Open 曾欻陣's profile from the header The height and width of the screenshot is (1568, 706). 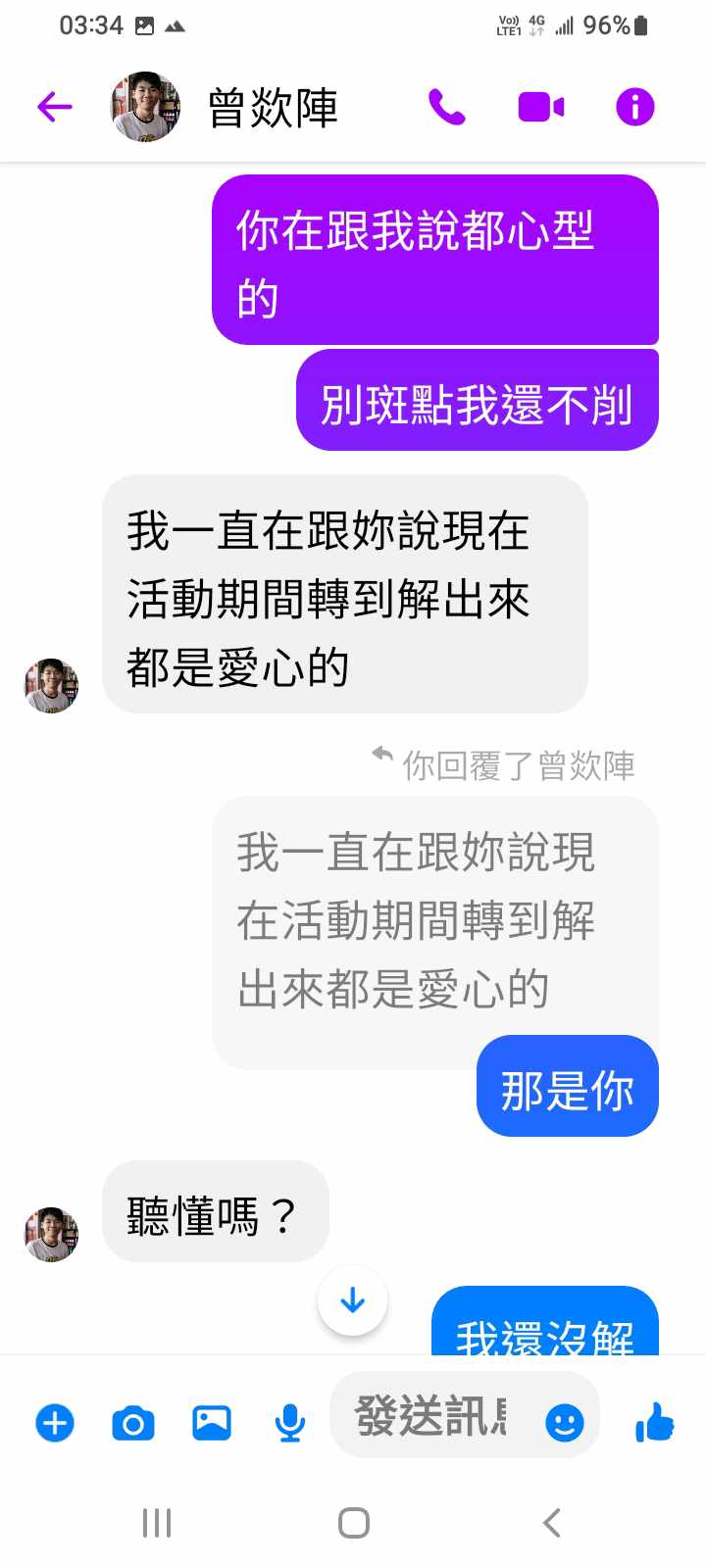click(x=273, y=107)
